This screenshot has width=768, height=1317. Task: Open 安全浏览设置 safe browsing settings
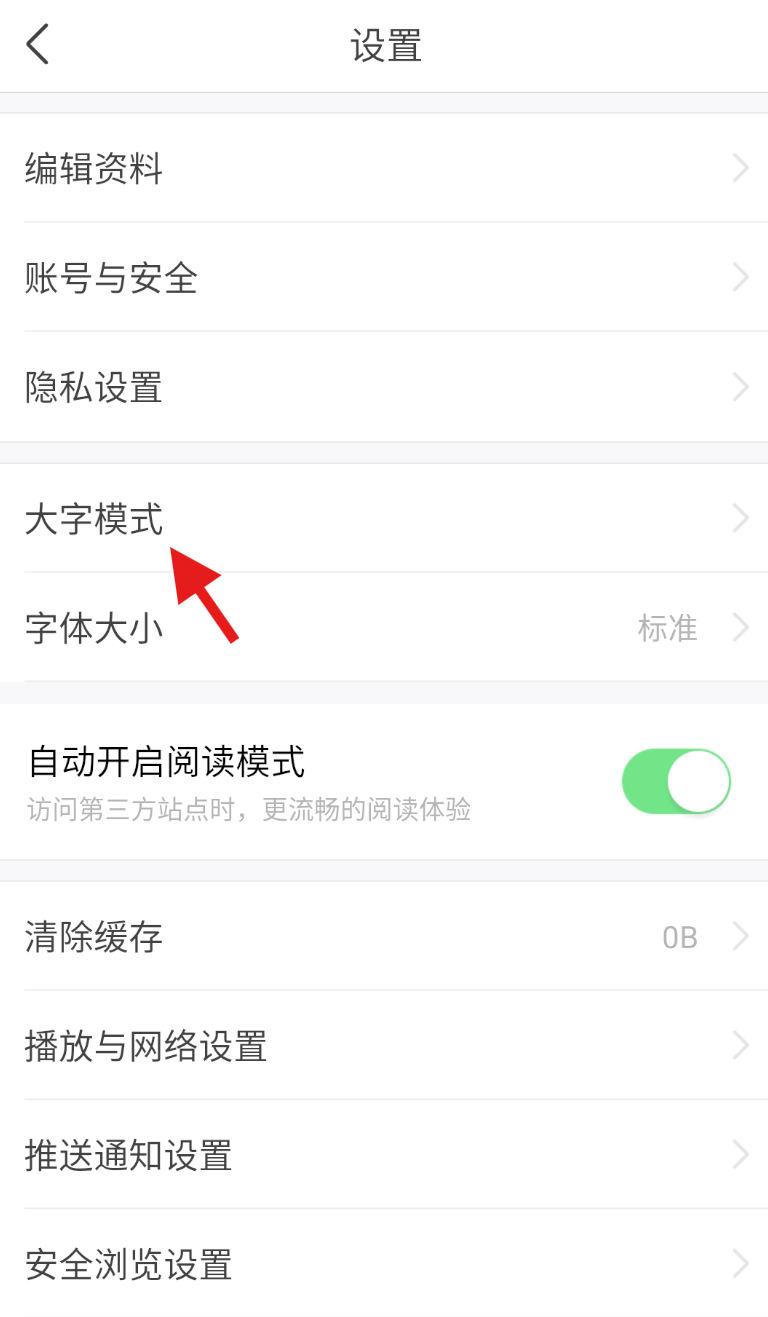pos(128,1265)
